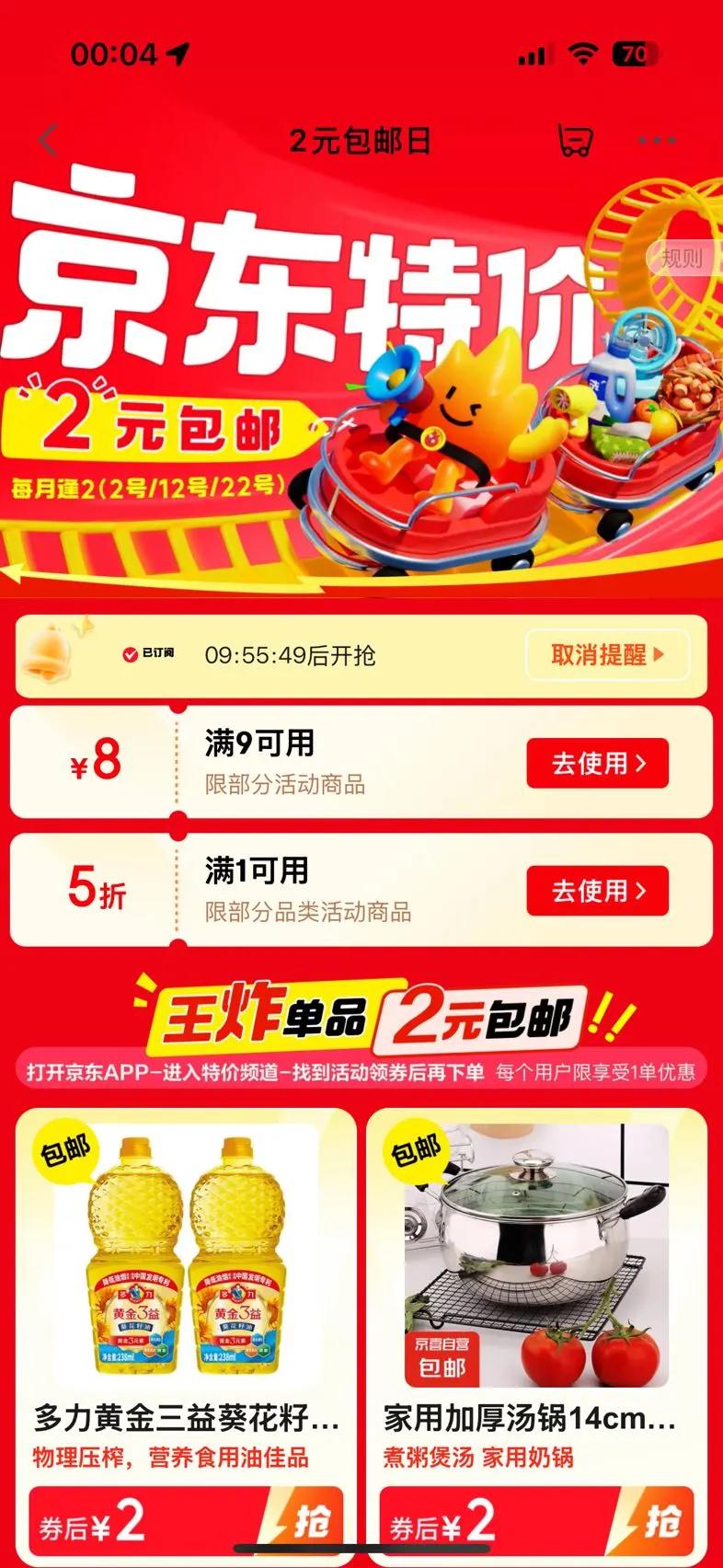Viewport: 723px width, 1568px height.
Task: Open the shopping cart
Action: 575,141
